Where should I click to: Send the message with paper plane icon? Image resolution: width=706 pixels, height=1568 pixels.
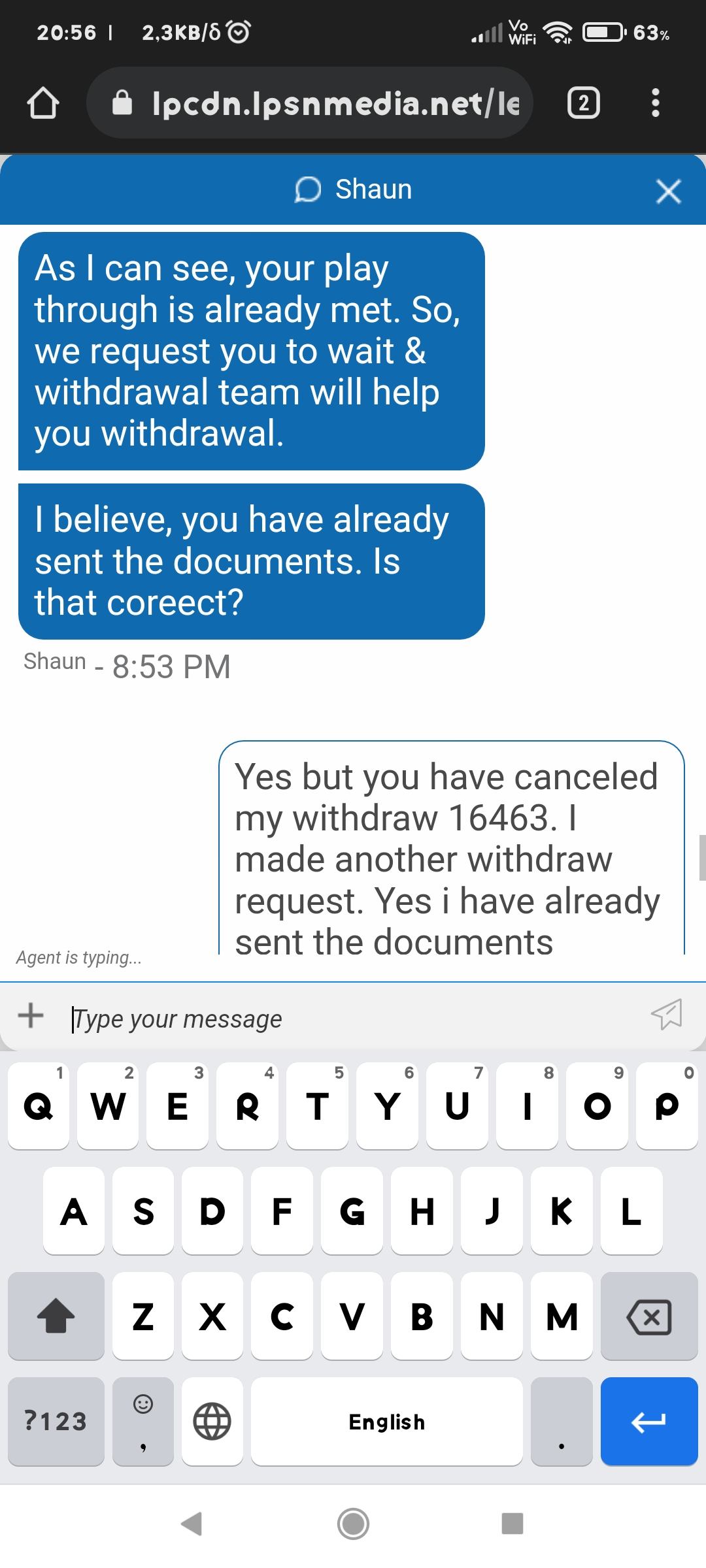point(666,1015)
